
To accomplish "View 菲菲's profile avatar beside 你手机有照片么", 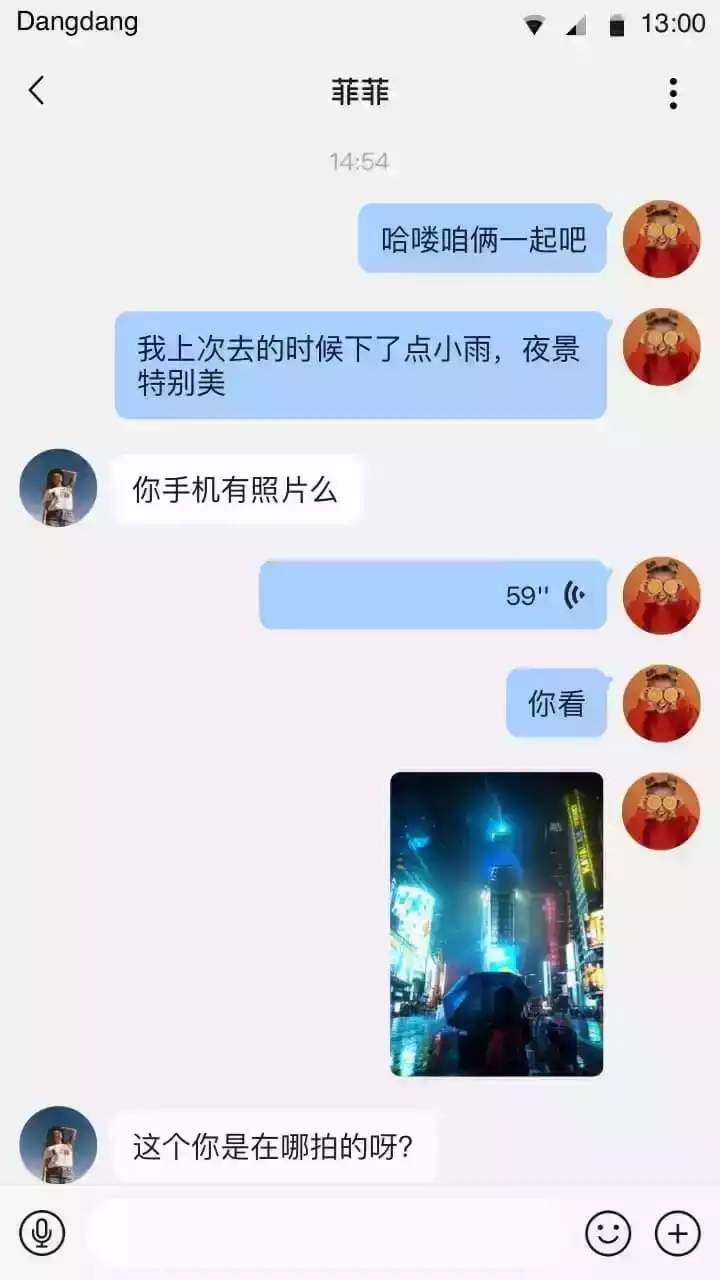I will tap(58, 487).
